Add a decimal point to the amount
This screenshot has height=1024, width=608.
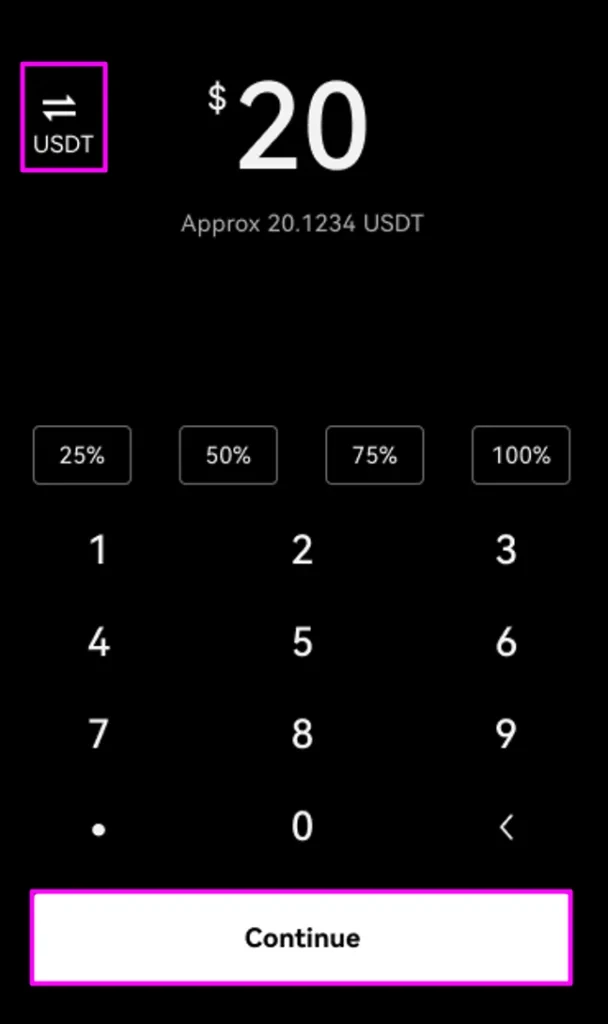pos(98,828)
